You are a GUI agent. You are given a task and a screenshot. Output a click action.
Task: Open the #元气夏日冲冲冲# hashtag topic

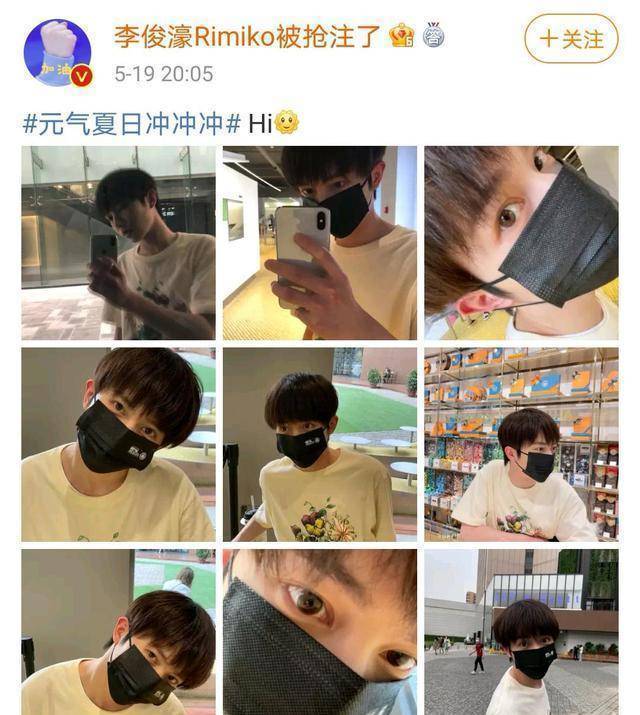131,124
